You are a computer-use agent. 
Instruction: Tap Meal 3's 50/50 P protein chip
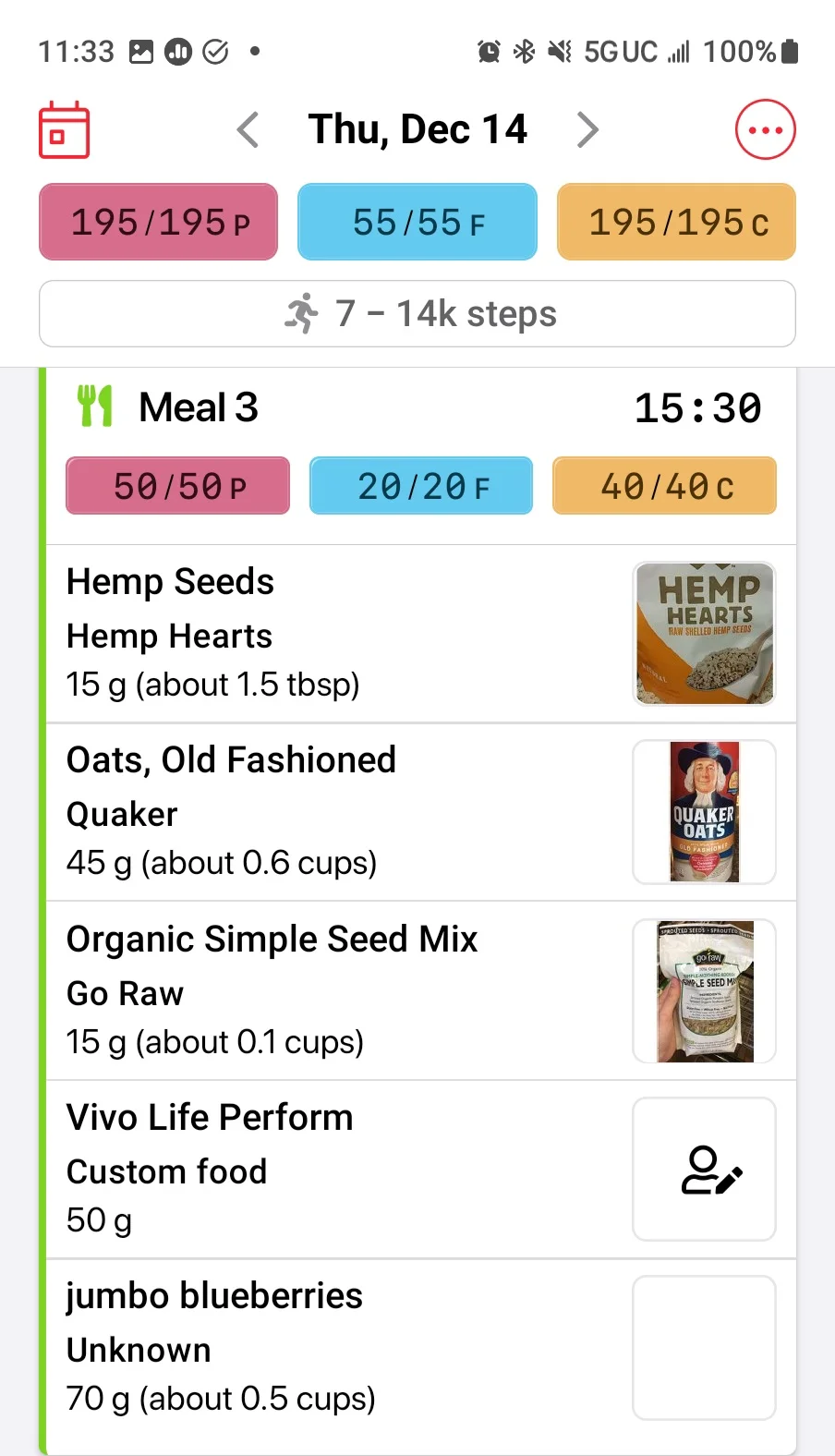tap(177, 485)
